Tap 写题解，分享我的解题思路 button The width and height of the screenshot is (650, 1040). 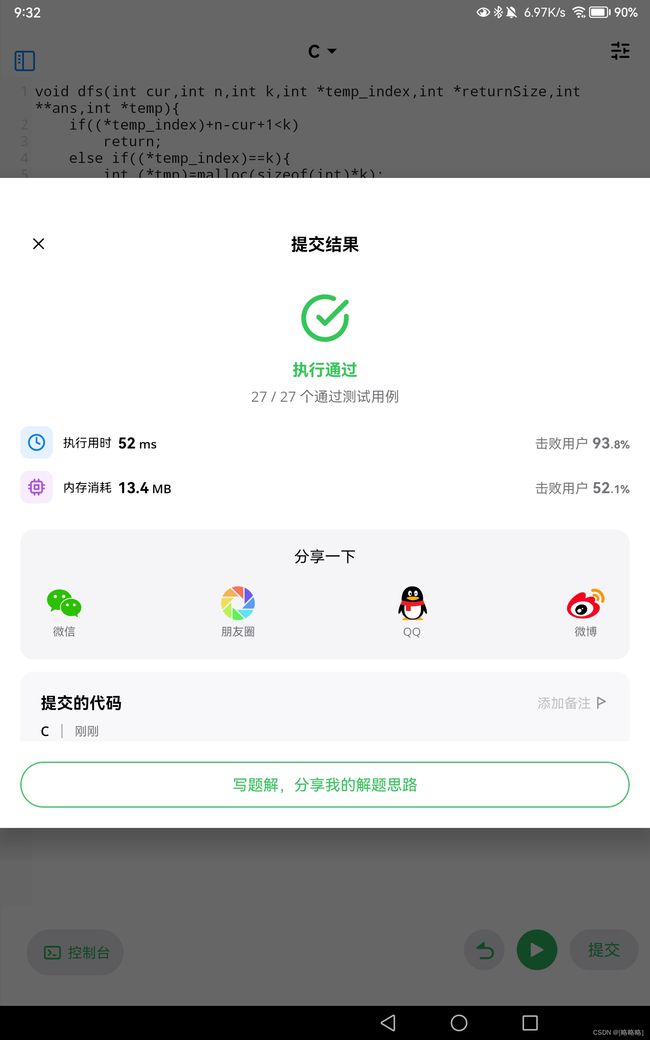pos(325,785)
